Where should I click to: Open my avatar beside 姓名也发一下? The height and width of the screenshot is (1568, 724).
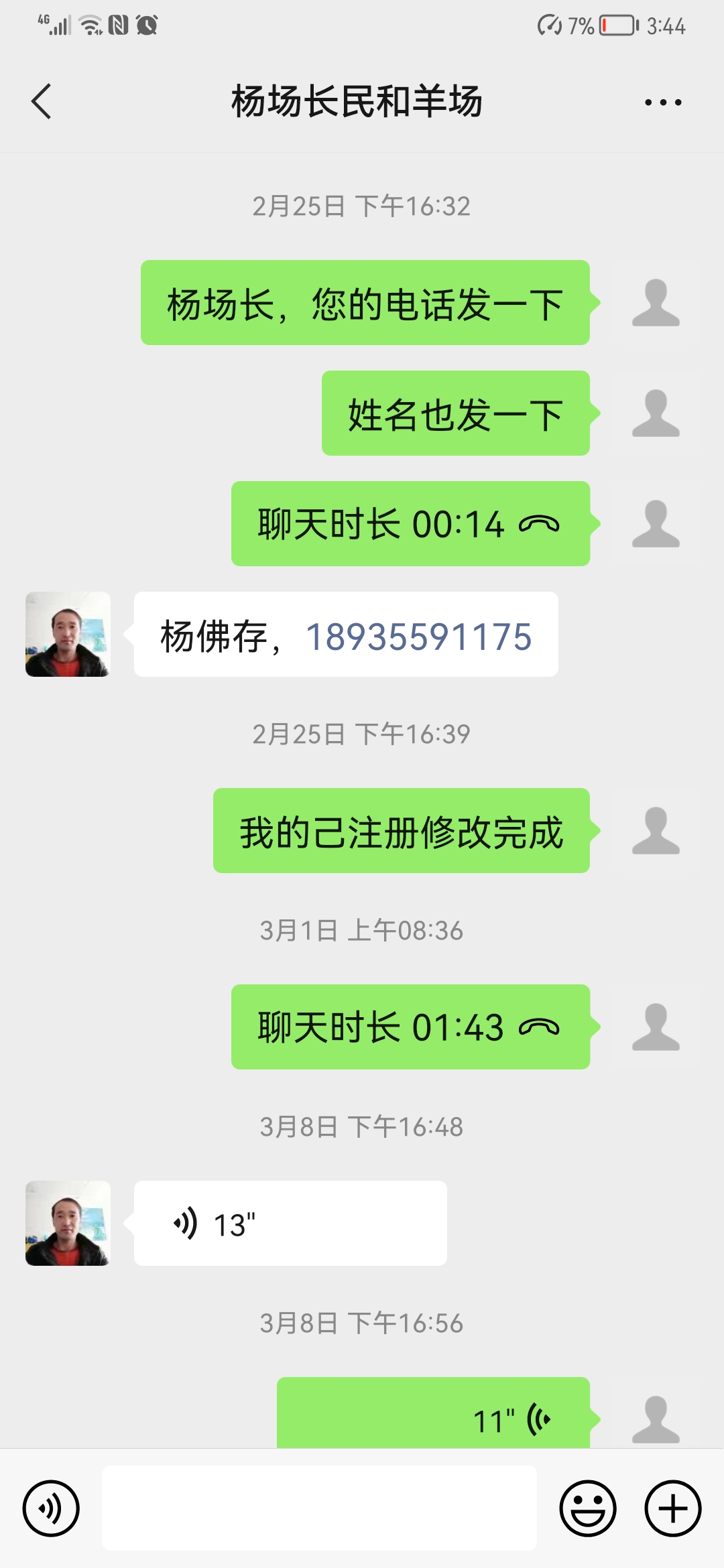tap(656, 413)
